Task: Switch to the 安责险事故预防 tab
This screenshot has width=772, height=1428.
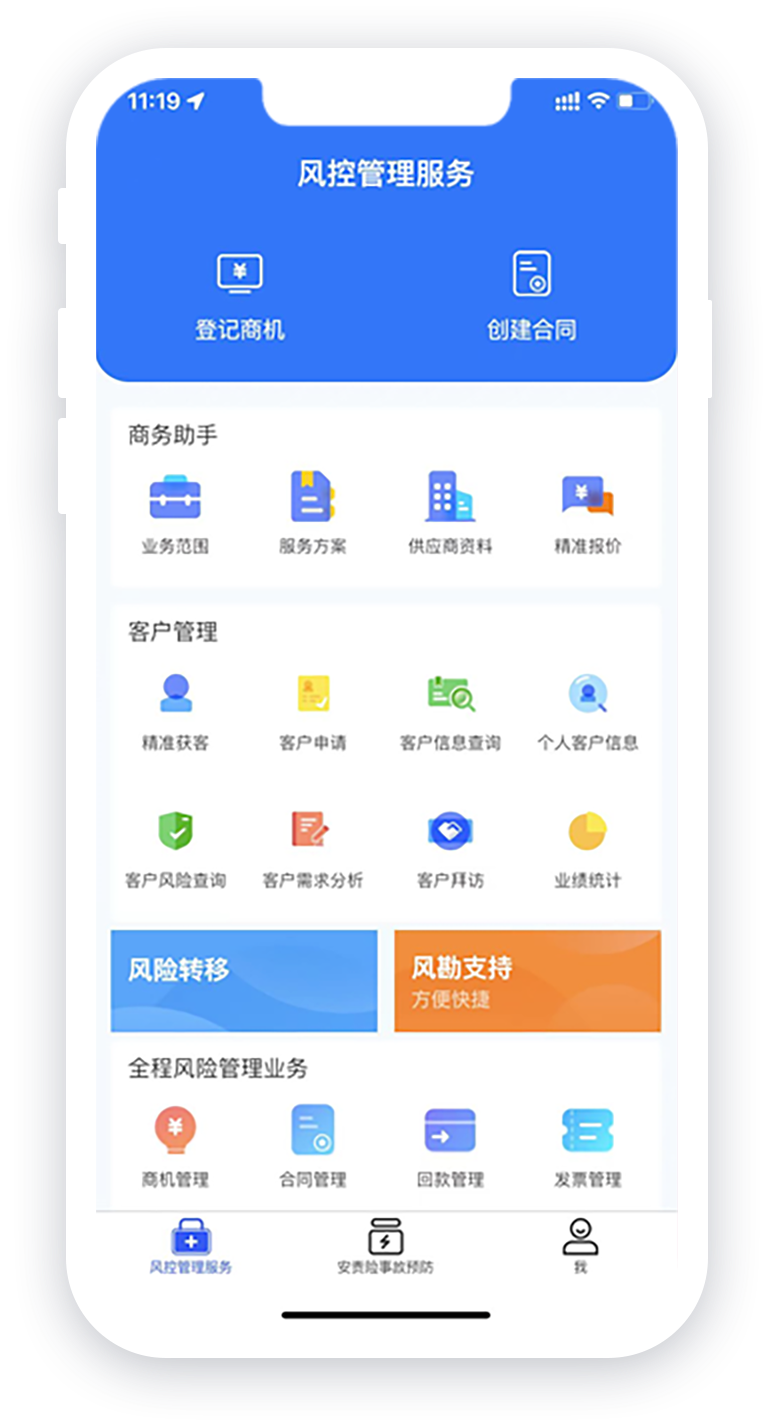Action: click(x=385, y=1246)
